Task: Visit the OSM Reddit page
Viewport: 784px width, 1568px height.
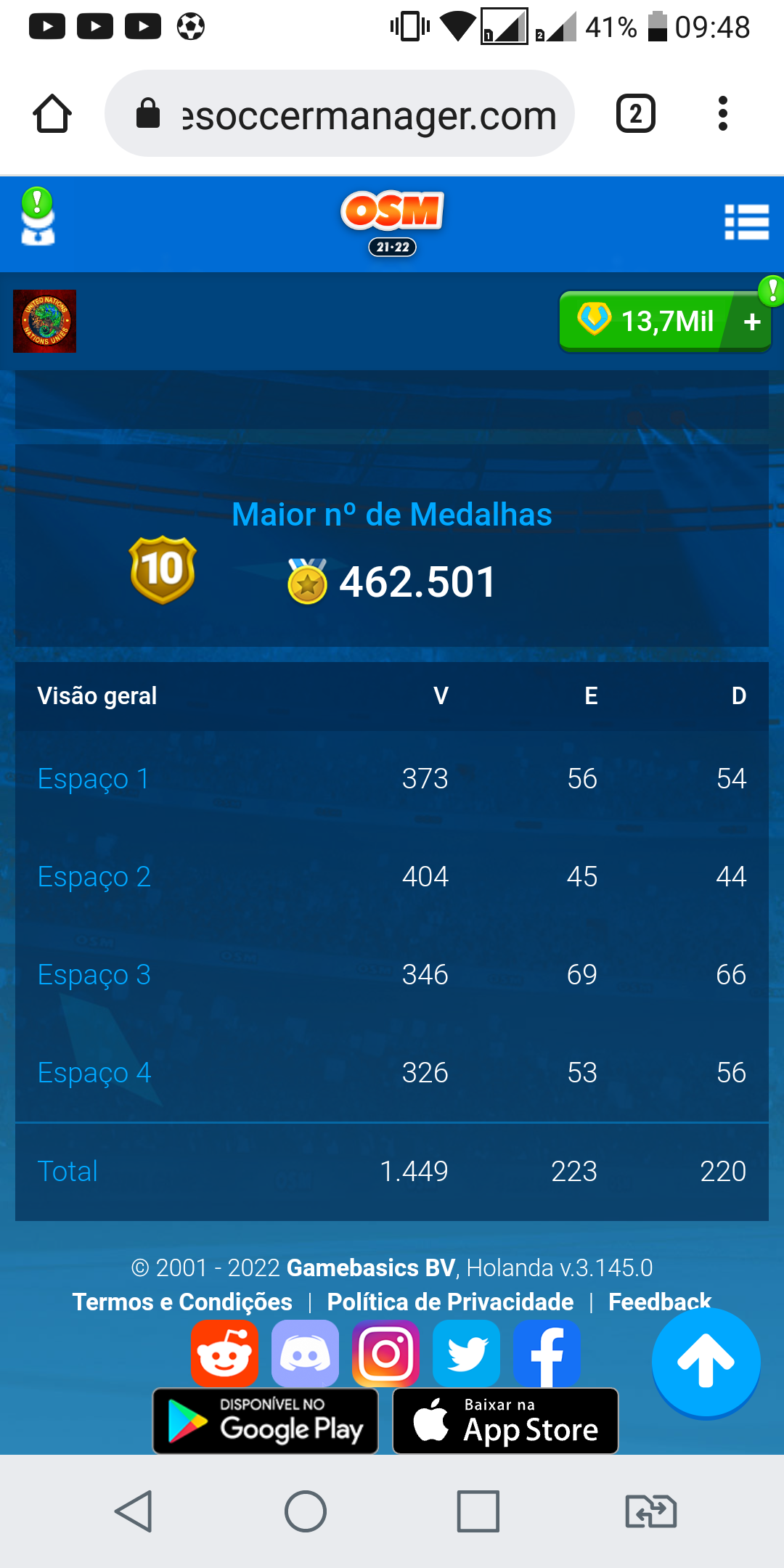Action: [x=225, y=1354]
